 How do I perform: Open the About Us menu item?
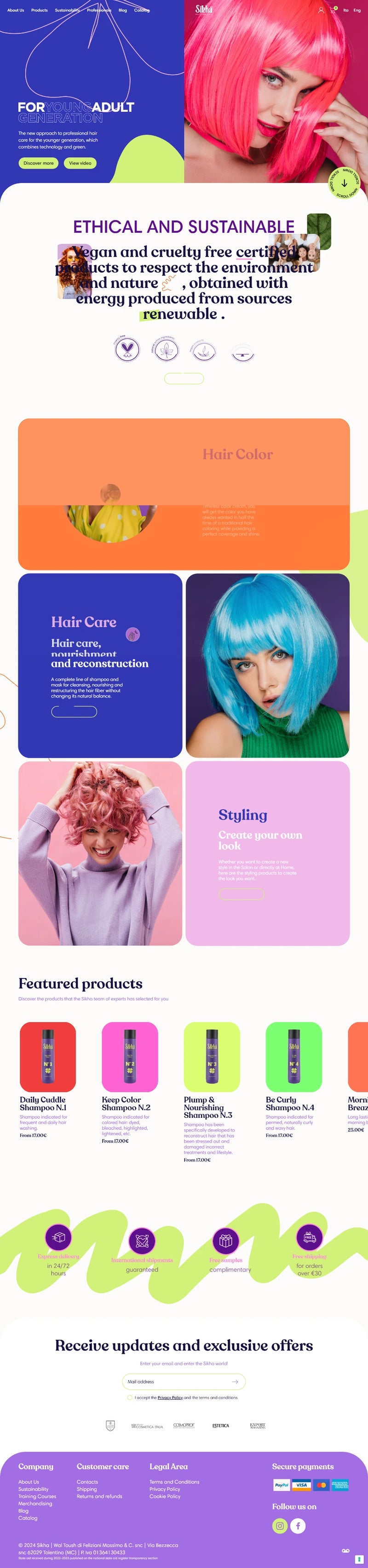tap(16, 11)
